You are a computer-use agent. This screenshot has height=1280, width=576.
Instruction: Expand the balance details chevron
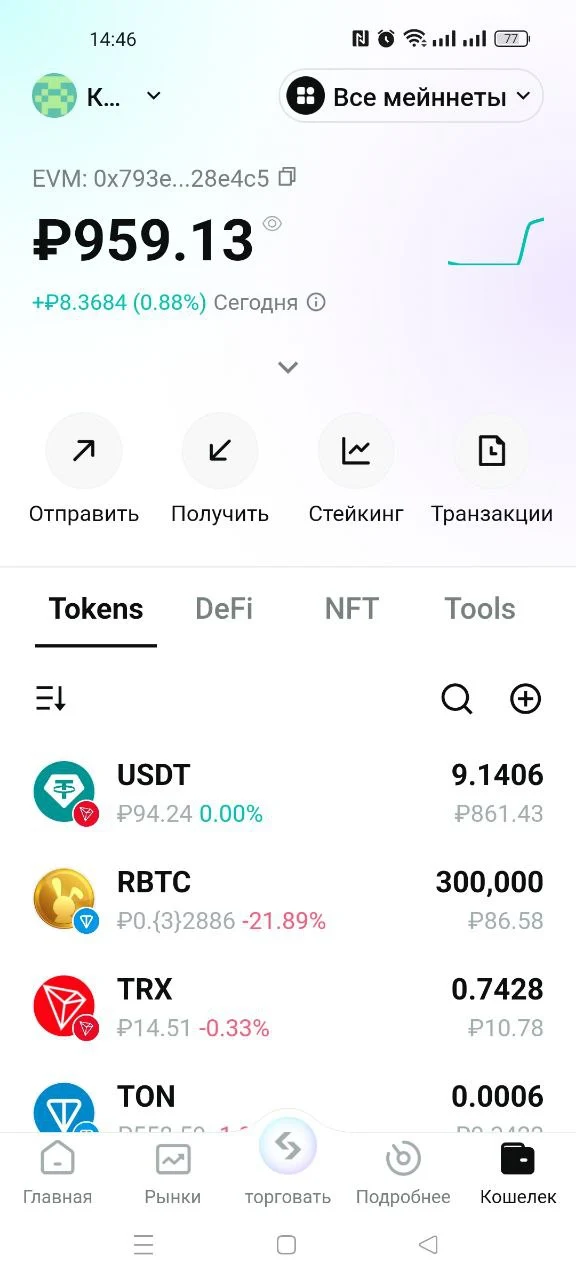coord(288,367)
